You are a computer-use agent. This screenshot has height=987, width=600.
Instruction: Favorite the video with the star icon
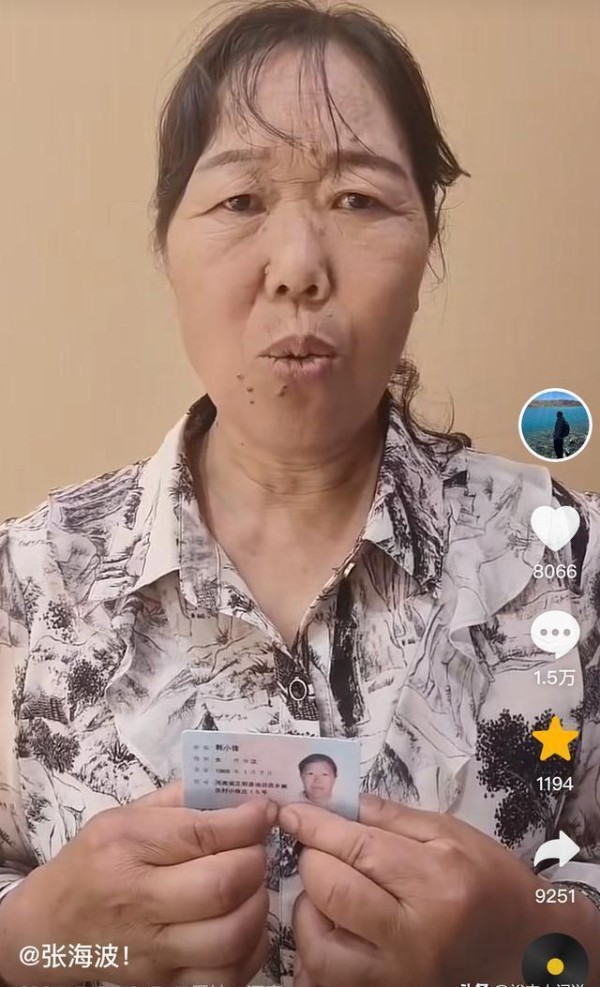[555, 738]
